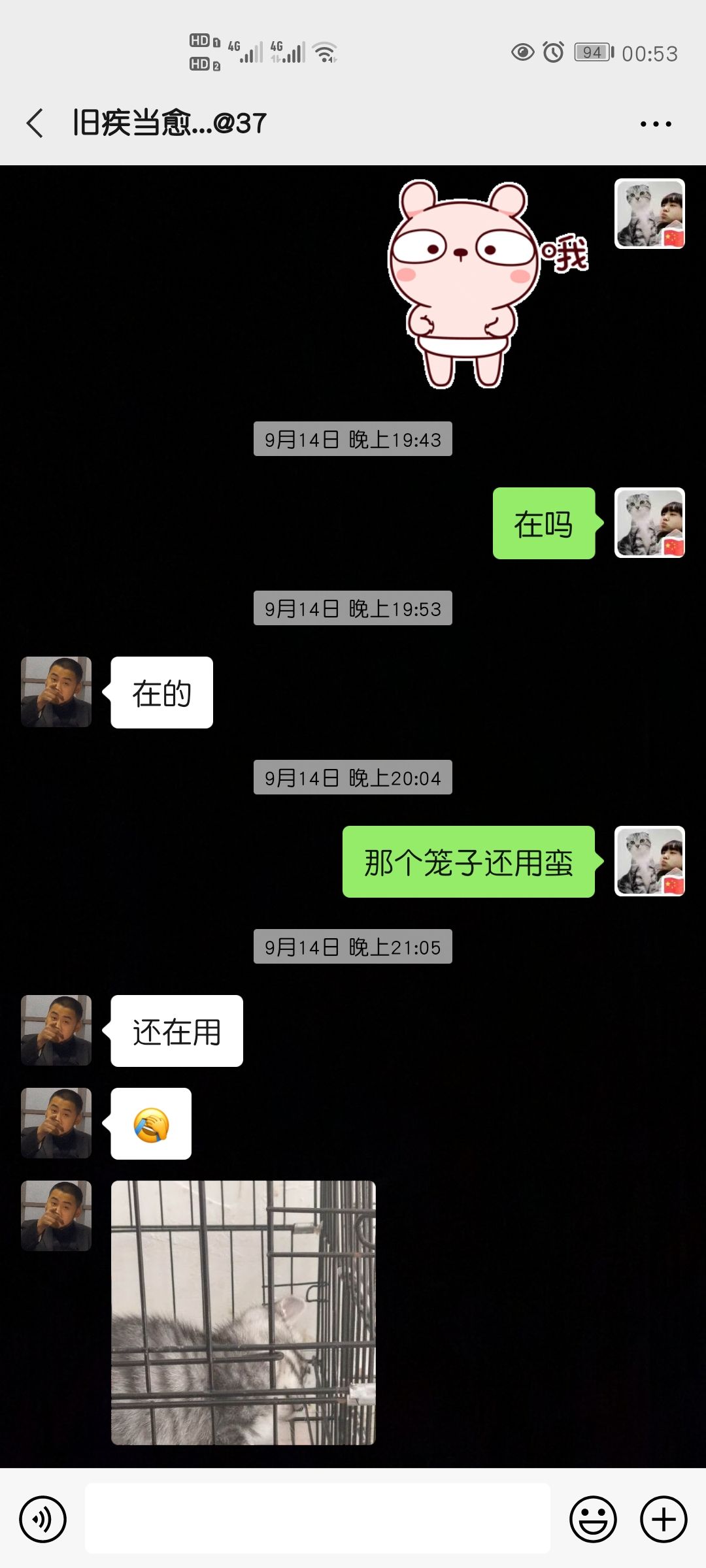Open contact avatar beside 在的 message
The image size is (706, 1568).
click(x=56, y=692)
